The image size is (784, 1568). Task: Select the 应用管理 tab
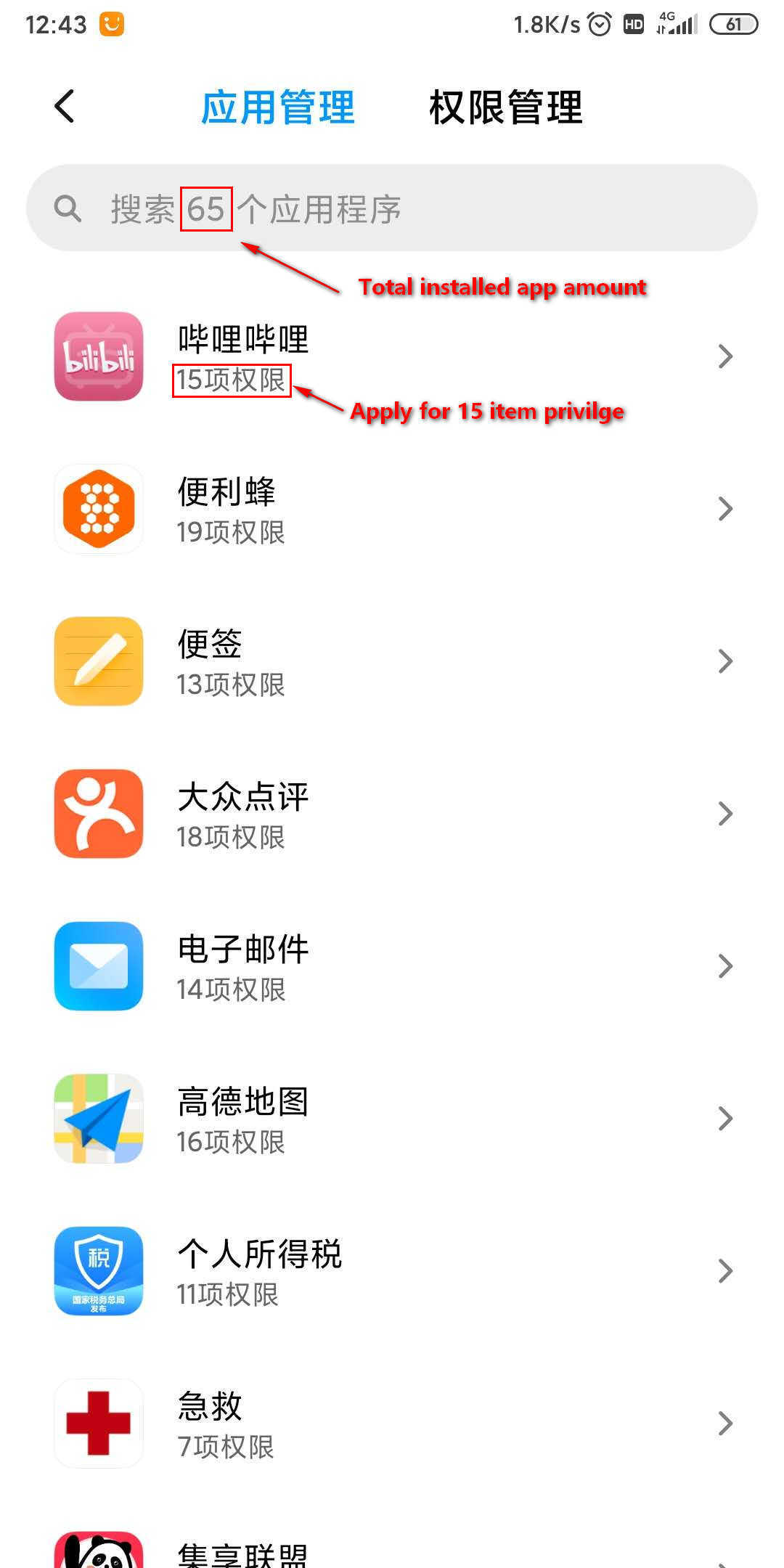(277, 107)
